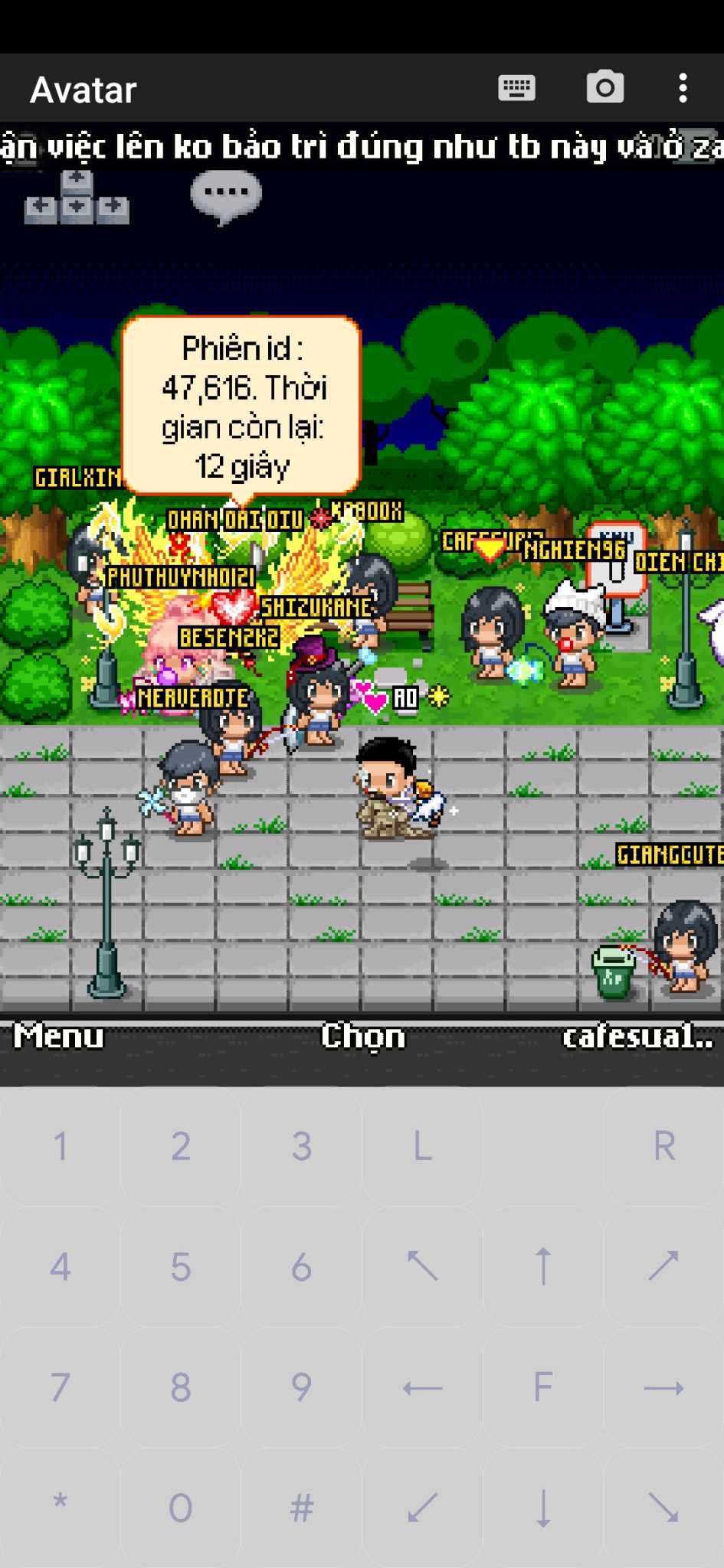Hit the R soft key
The height and width of the screenshot is (1568, 724).
[x=663, y=1147]
